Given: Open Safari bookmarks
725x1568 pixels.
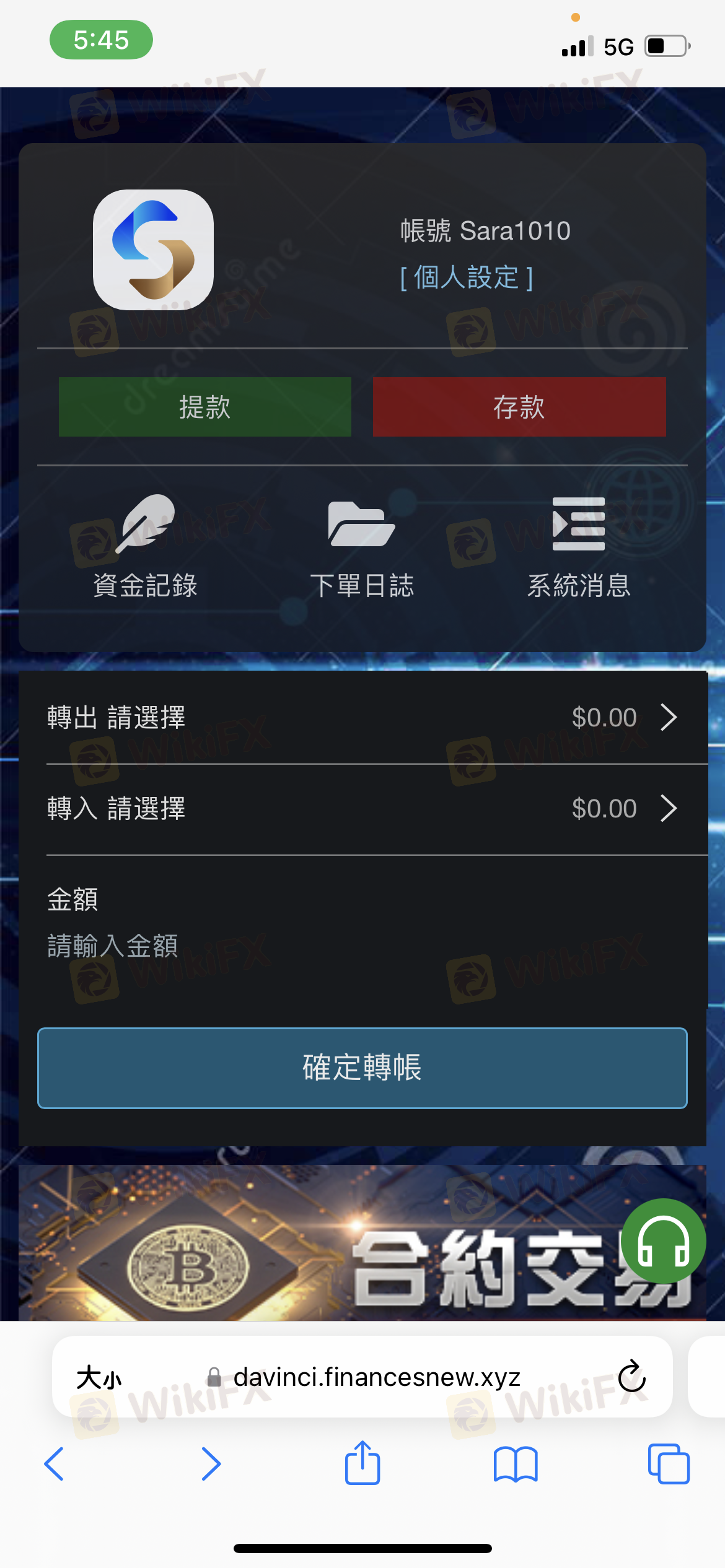Looking at the screenshot, I should coord(516,1464).
